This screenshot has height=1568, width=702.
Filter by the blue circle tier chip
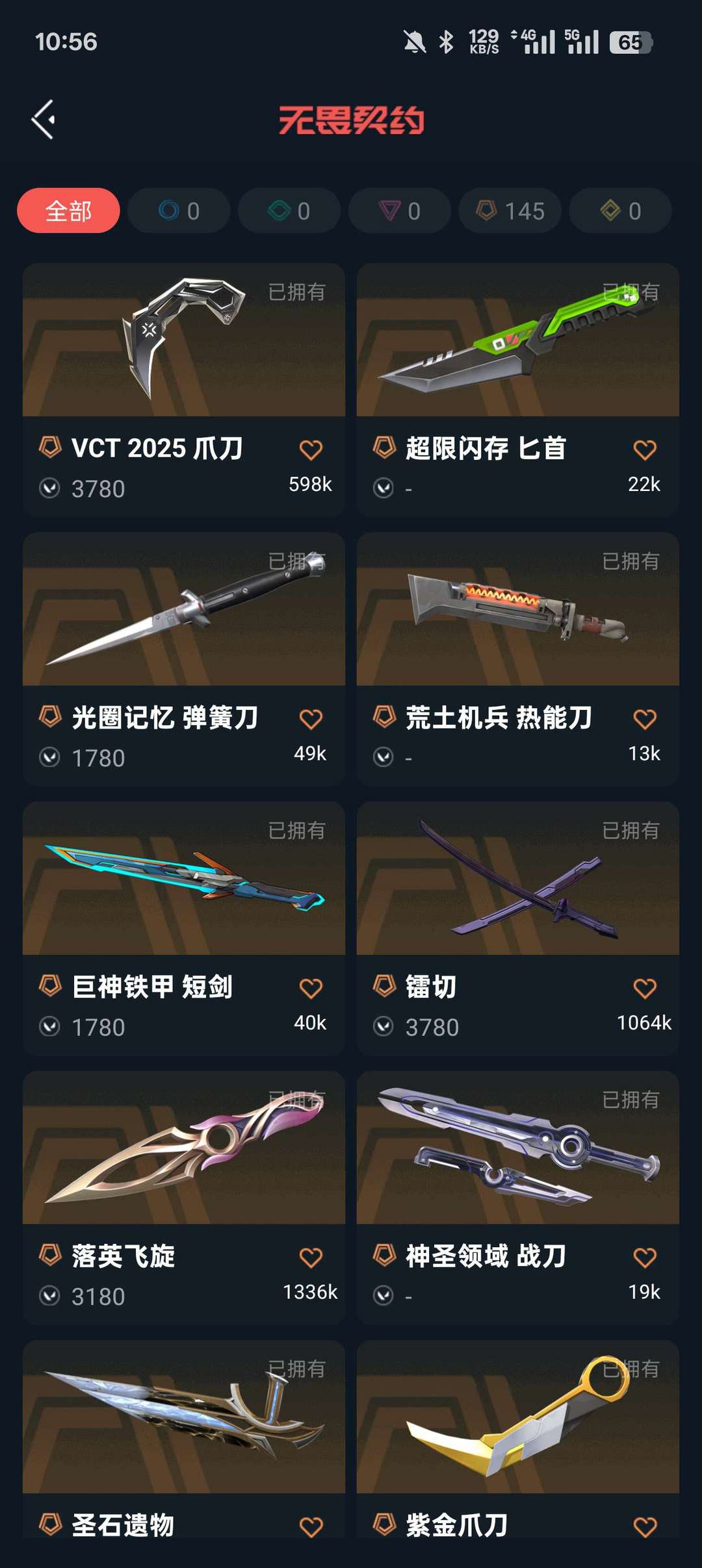pos(179,210)
